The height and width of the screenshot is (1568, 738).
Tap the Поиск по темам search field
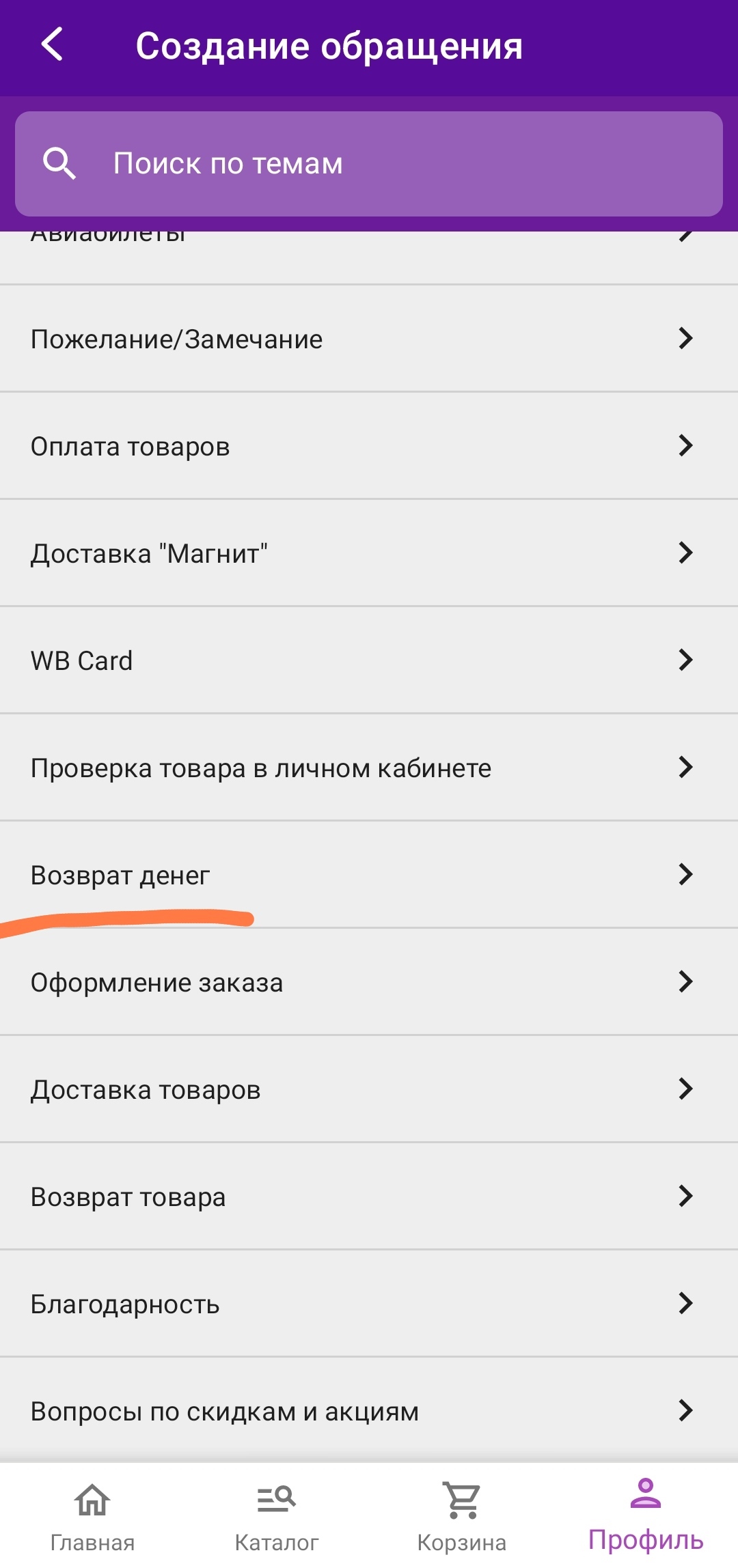point(369,164)
